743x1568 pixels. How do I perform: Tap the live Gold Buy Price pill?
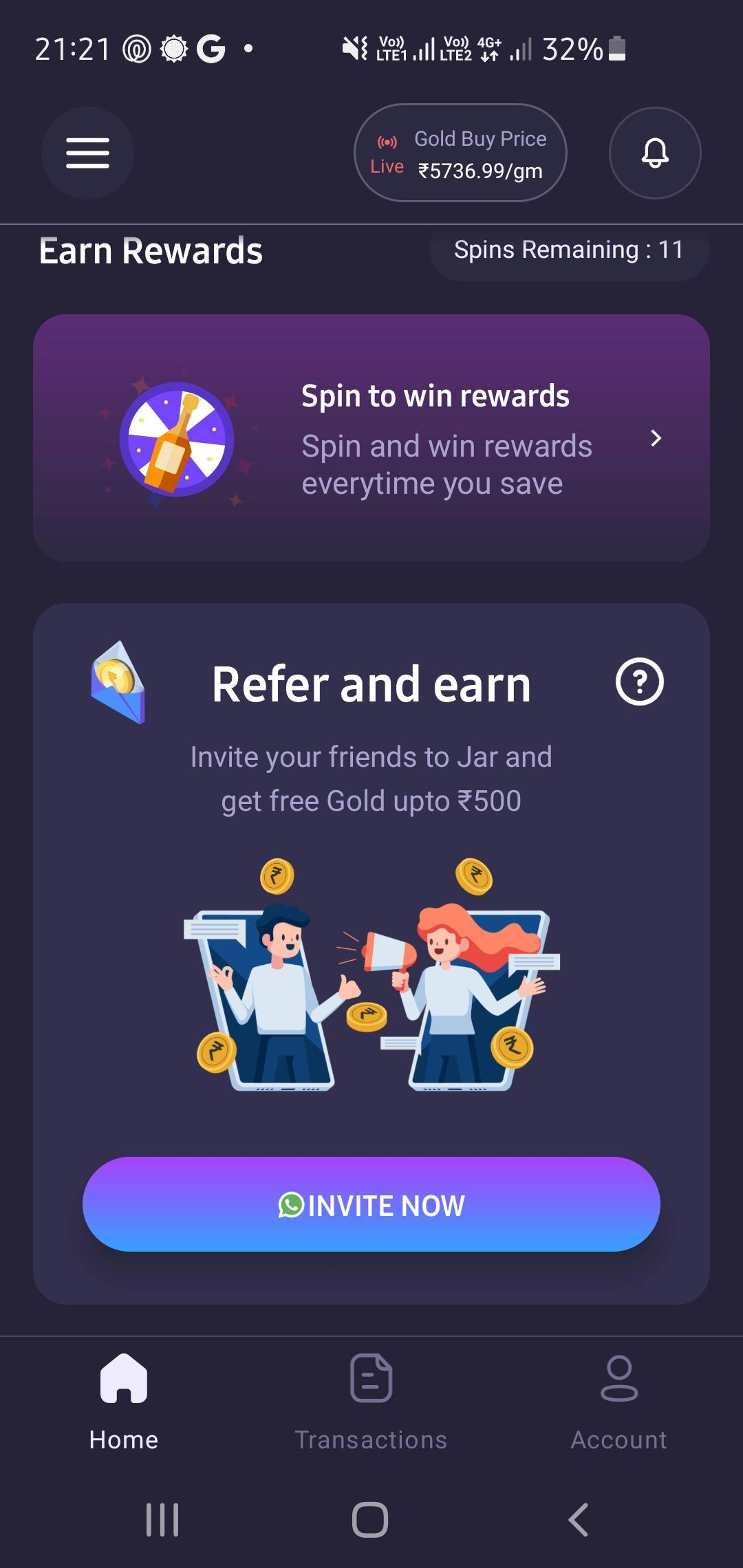[x=460, y=153]
